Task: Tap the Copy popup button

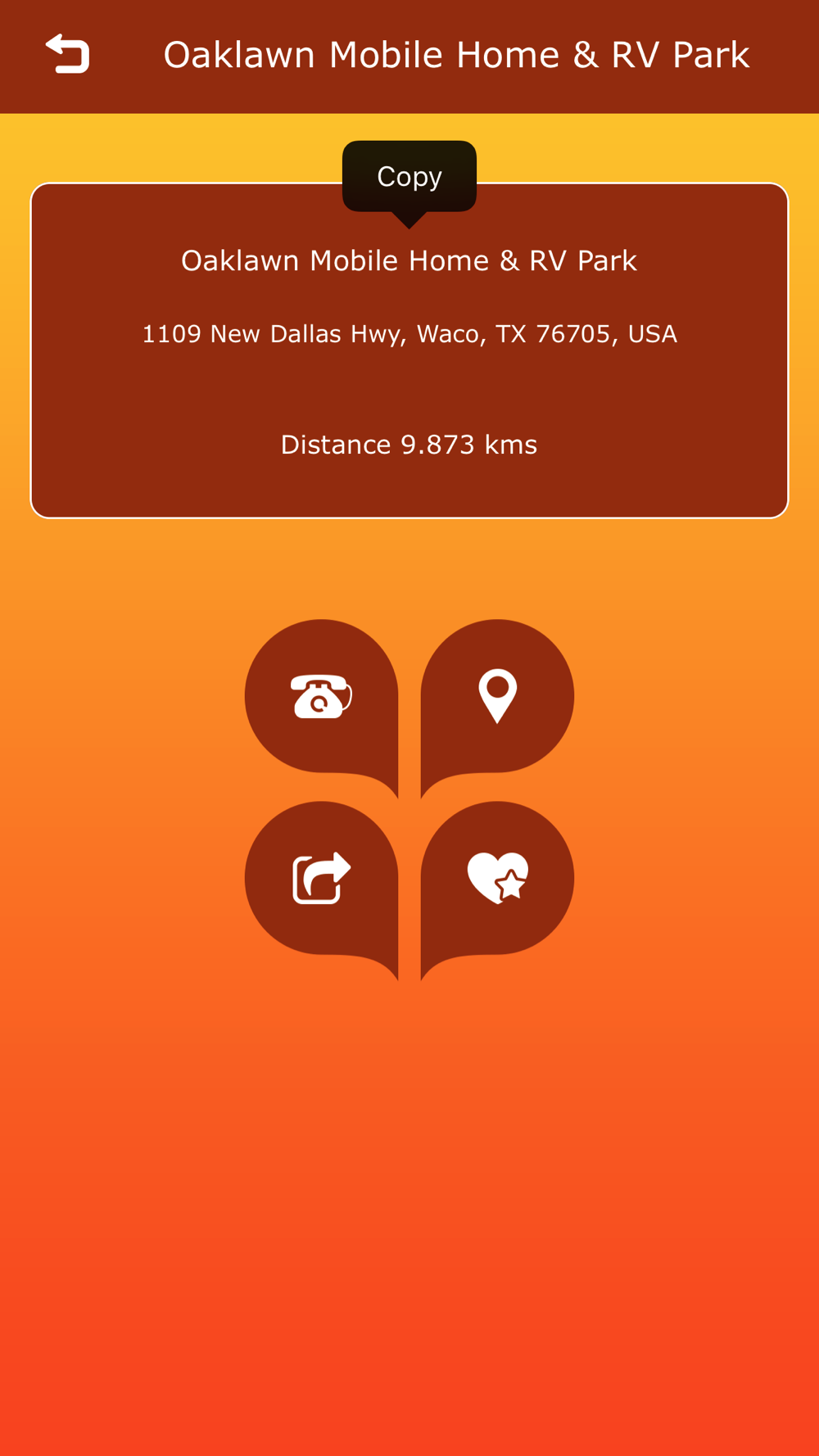Action: click(409, 177)
